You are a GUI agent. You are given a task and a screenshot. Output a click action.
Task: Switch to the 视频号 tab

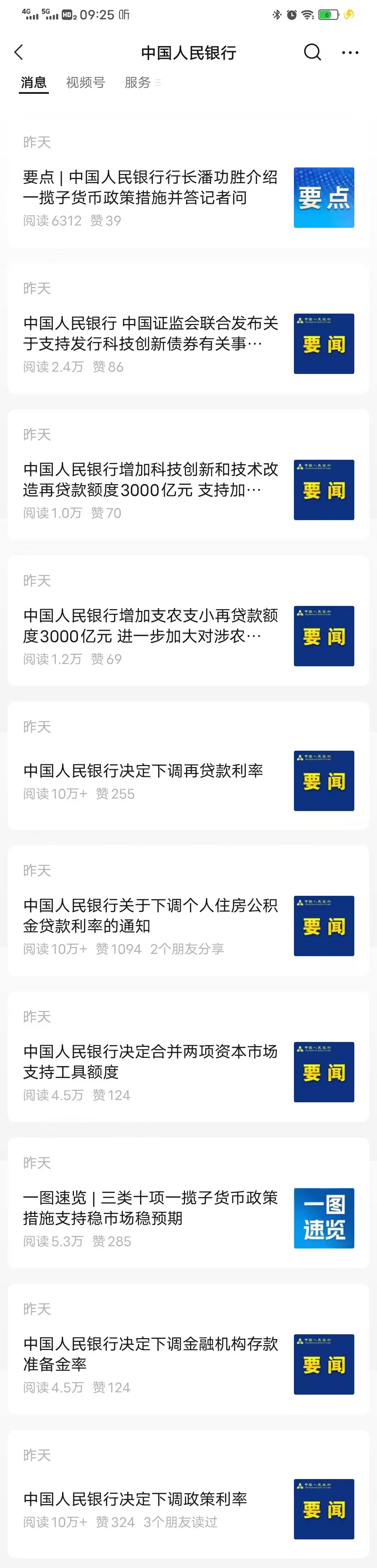click(85, 83)
